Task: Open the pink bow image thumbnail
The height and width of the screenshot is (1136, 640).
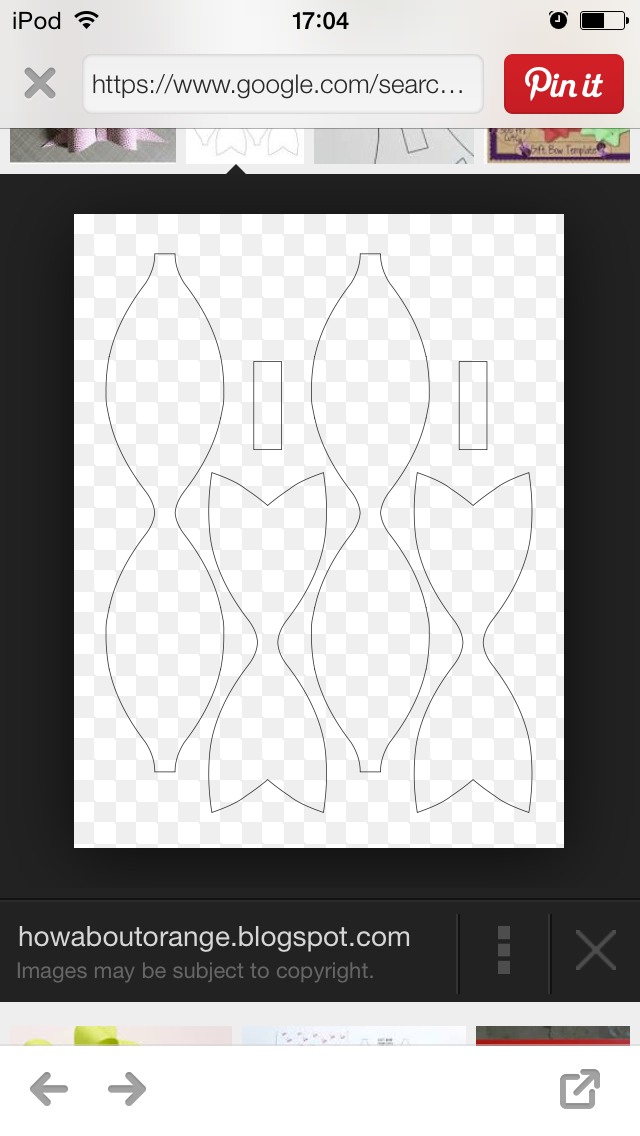Action: pos(88,145)
